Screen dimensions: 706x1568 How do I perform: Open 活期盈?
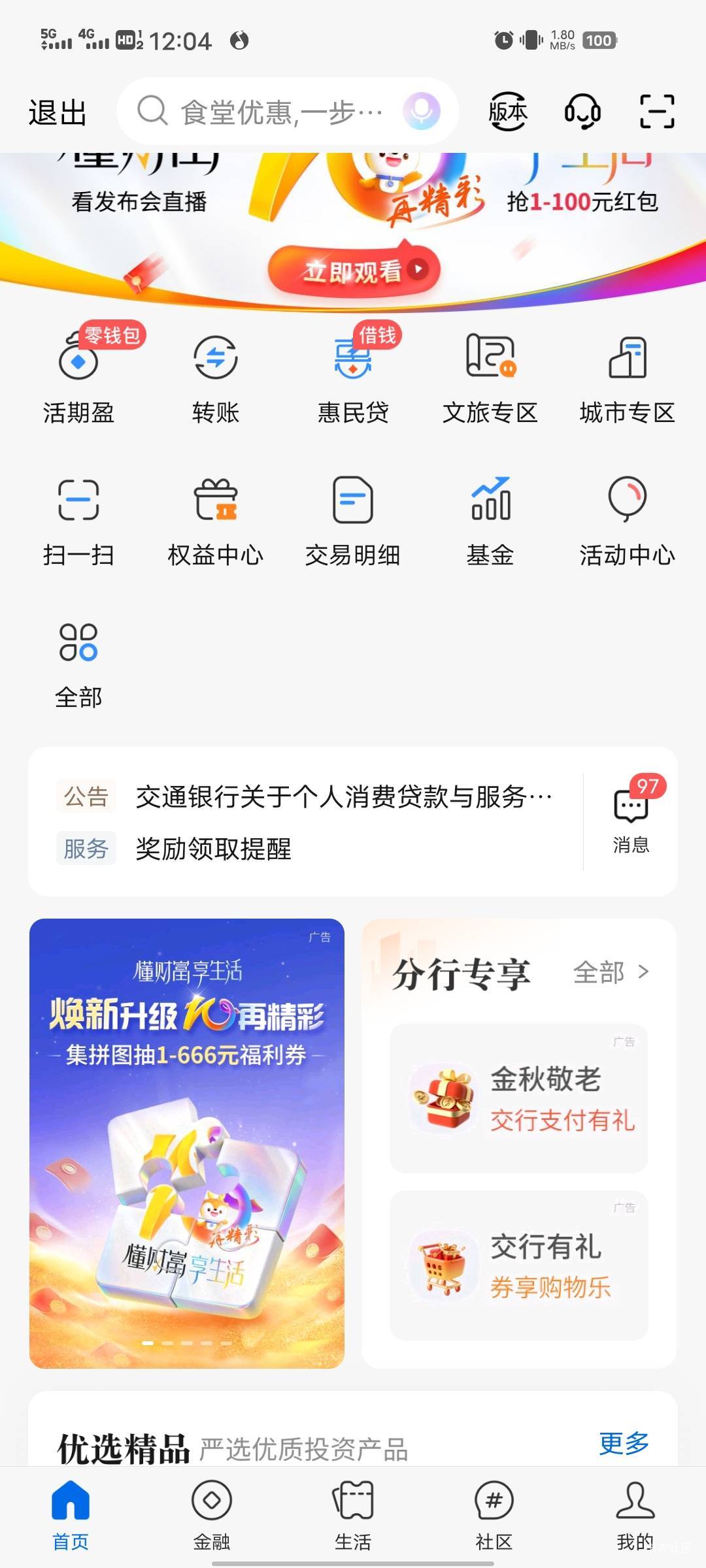pyautogui.click(x=78, y=377)
